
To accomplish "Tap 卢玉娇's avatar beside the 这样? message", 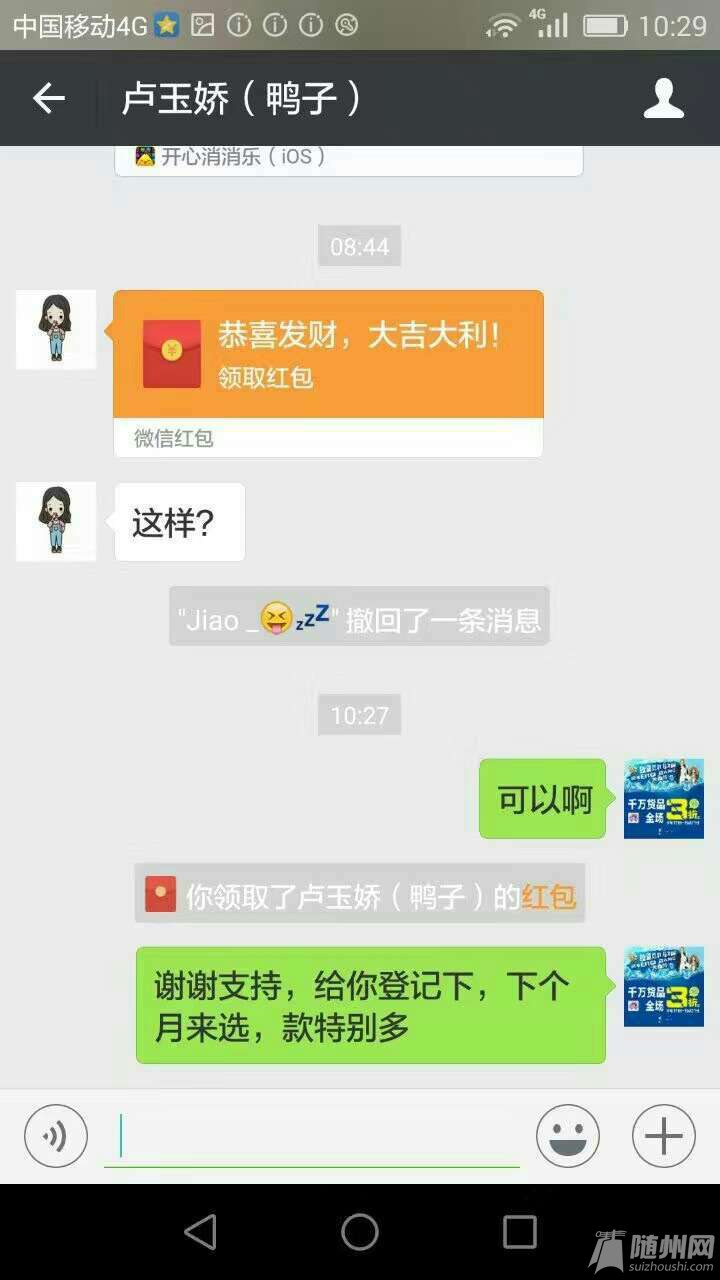I will [x=56, y=521].
